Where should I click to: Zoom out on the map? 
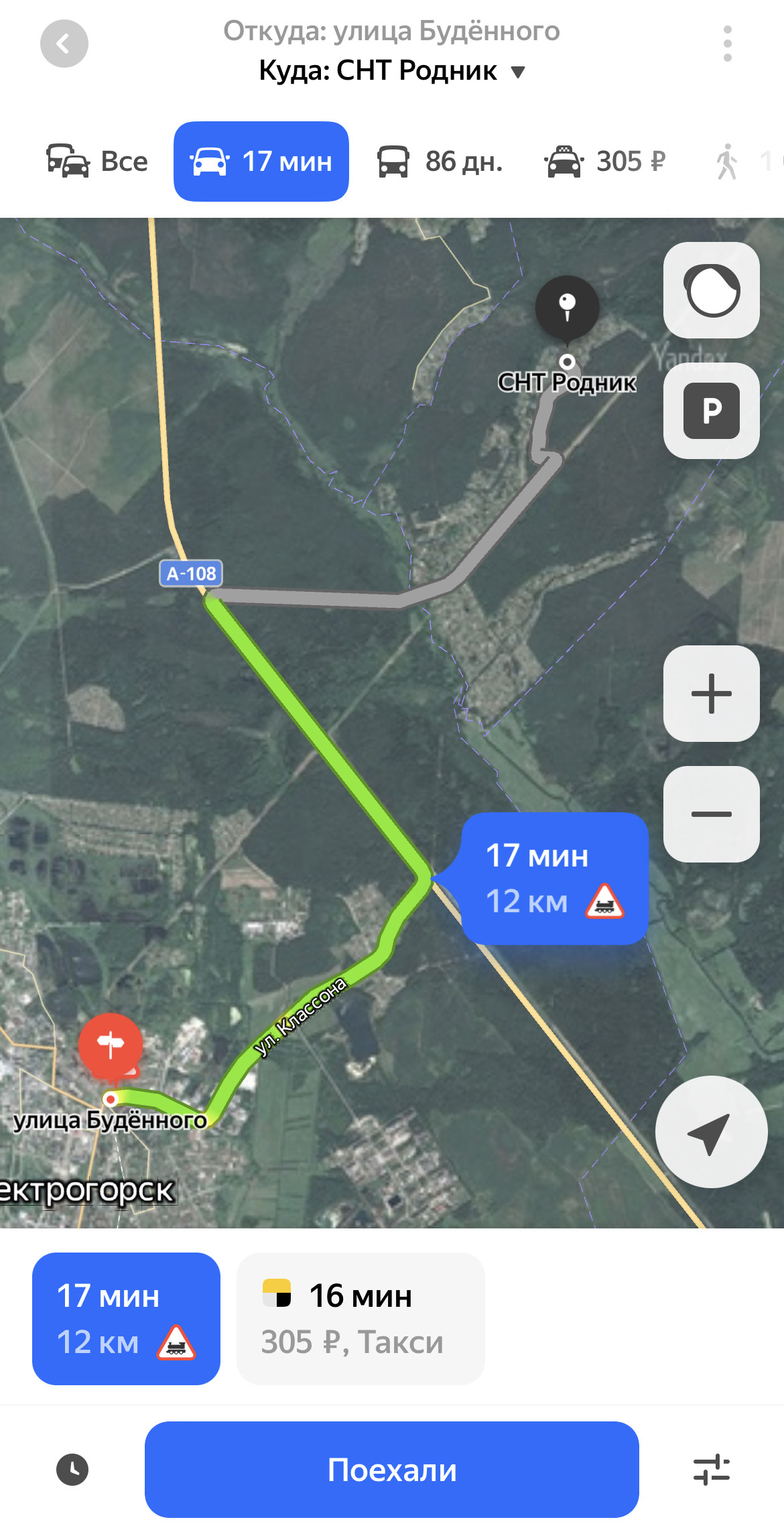coord(711,814)
